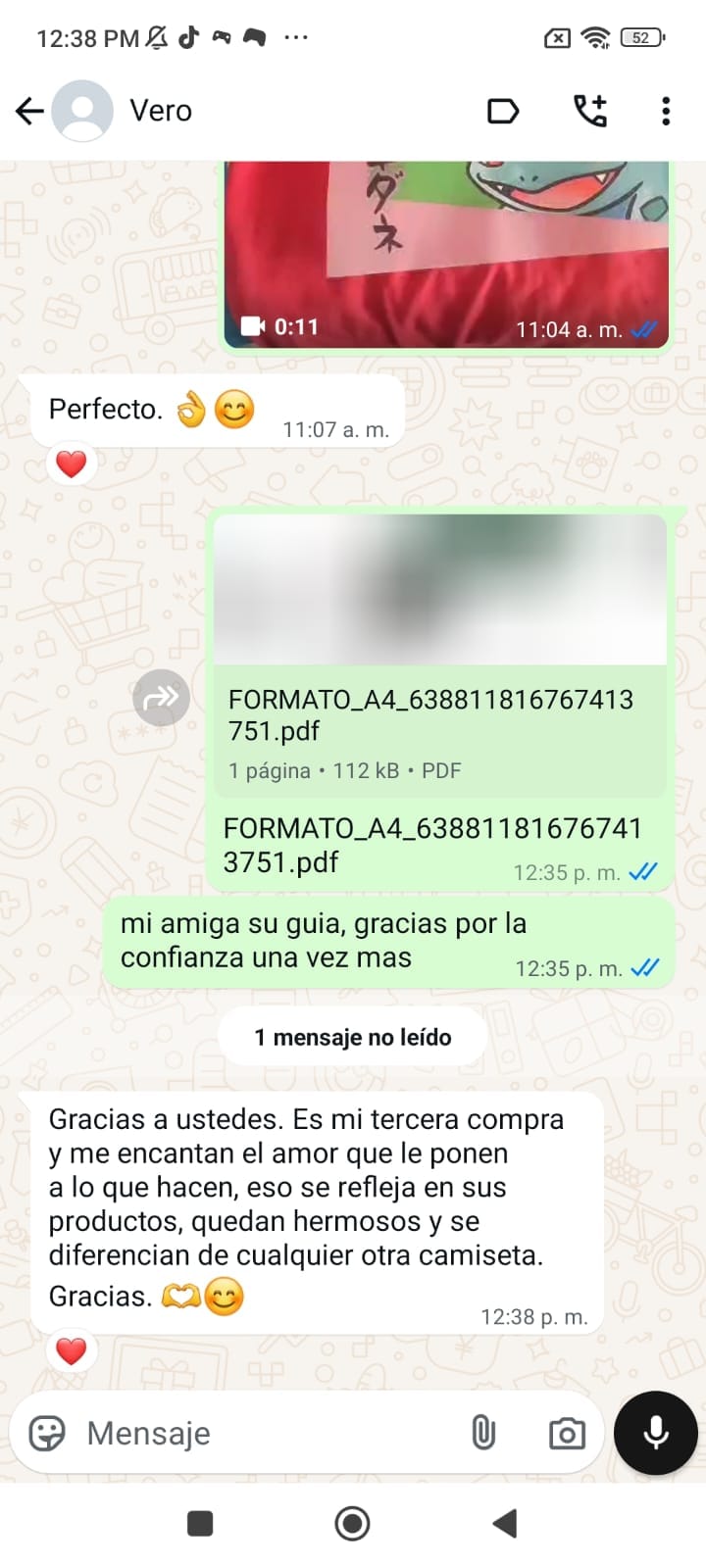View heart reaction on the Gracias a ustedes message
Screen dimensions: 706x1568
72,1351
